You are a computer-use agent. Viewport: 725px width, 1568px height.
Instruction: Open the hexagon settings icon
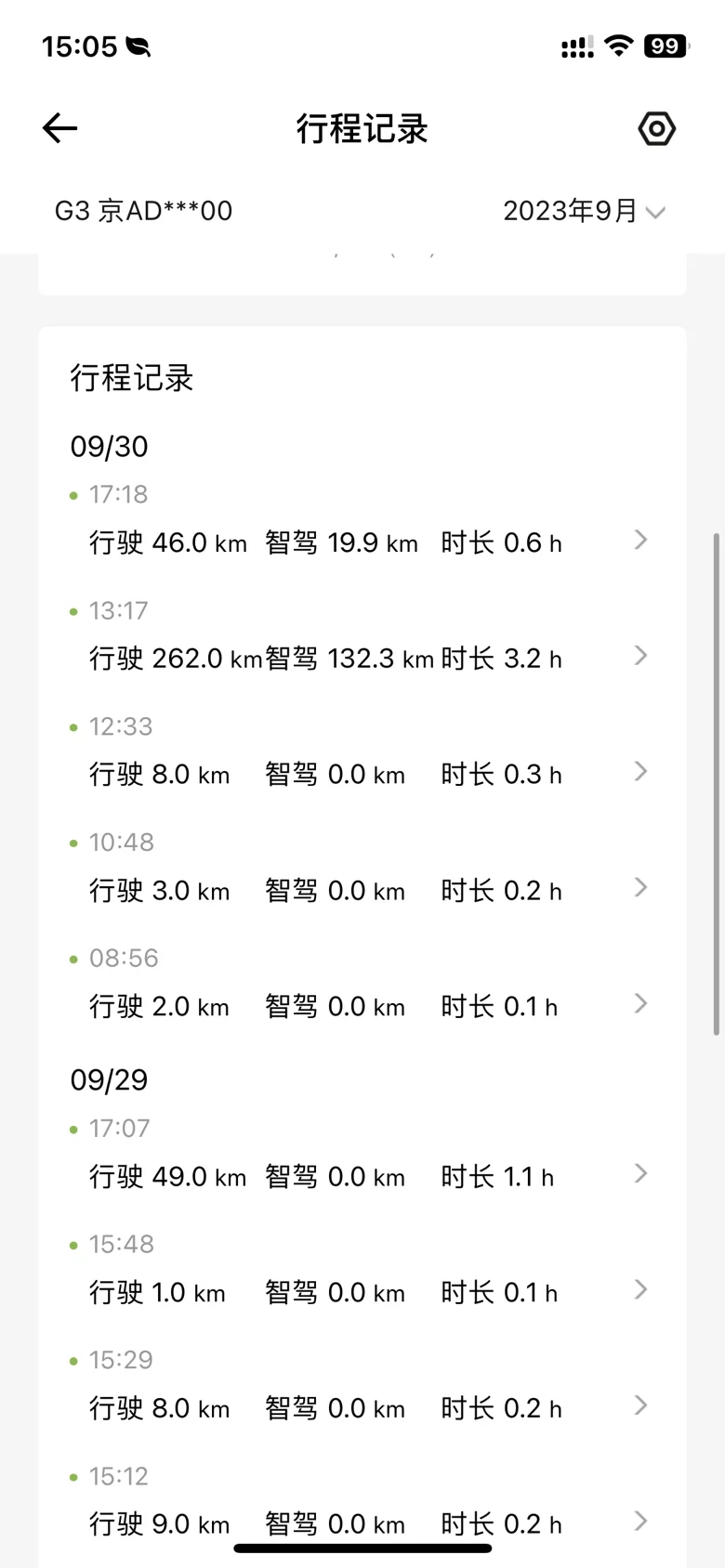(656, 128)
